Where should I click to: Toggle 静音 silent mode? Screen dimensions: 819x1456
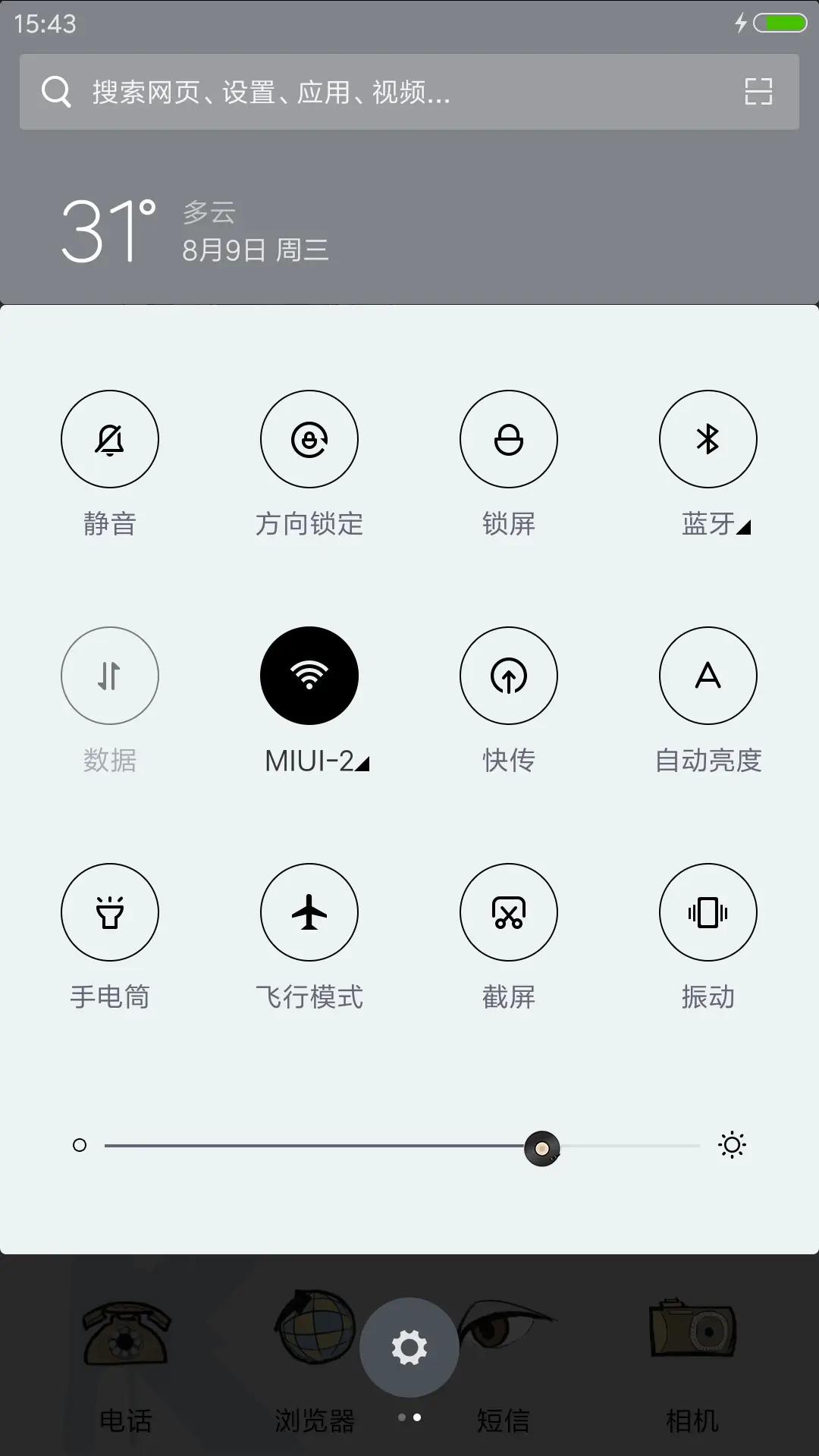(x=110, y=438)
